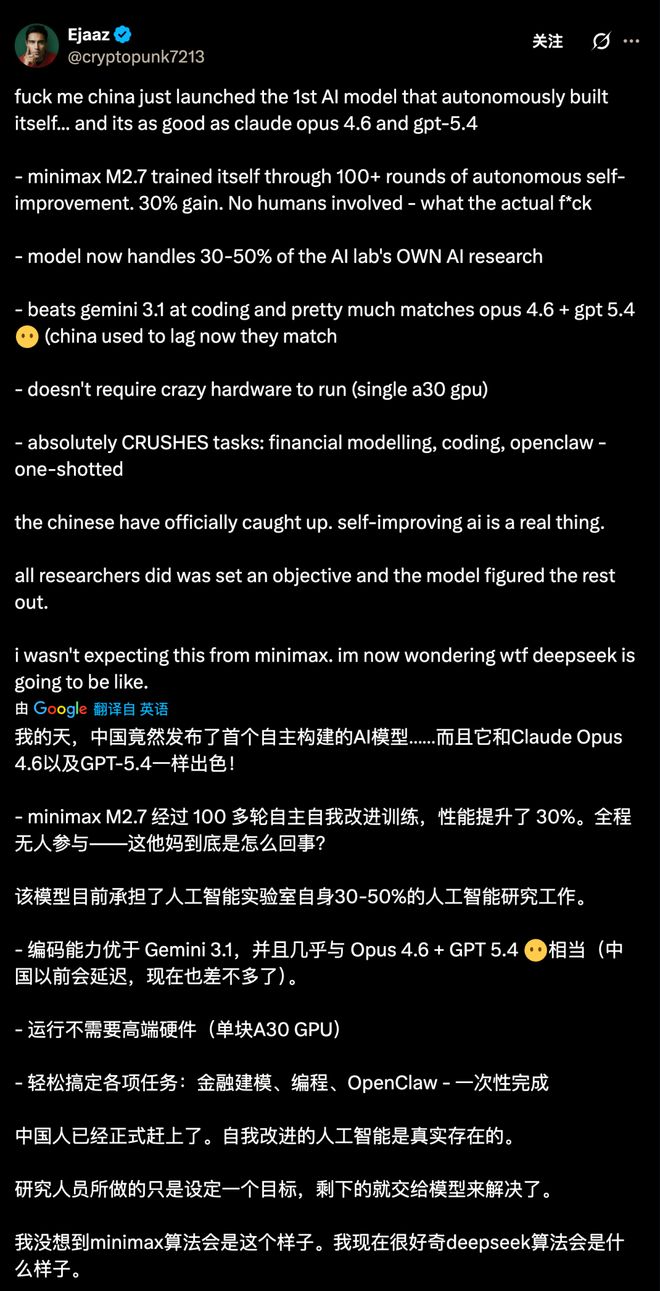
Task: Tap the Grok icon beside 关注
Action: point(601,41)
